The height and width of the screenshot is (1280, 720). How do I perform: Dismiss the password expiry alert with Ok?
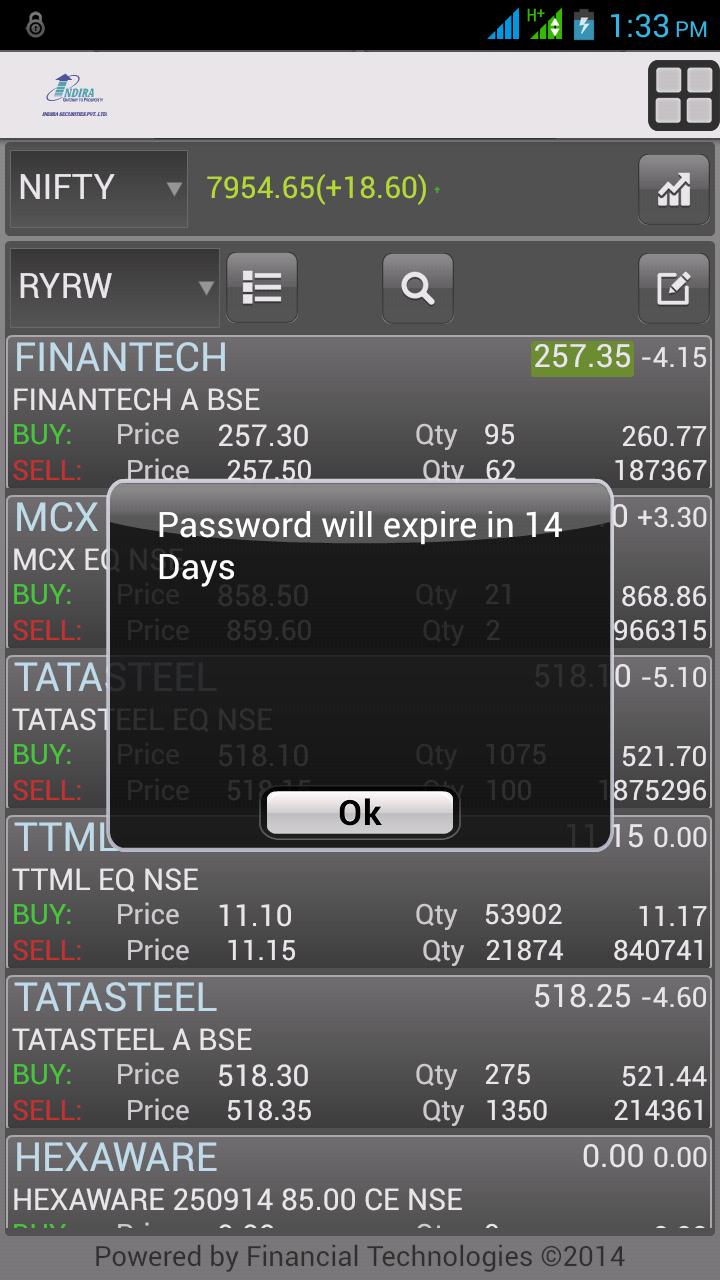pos(358,812)
